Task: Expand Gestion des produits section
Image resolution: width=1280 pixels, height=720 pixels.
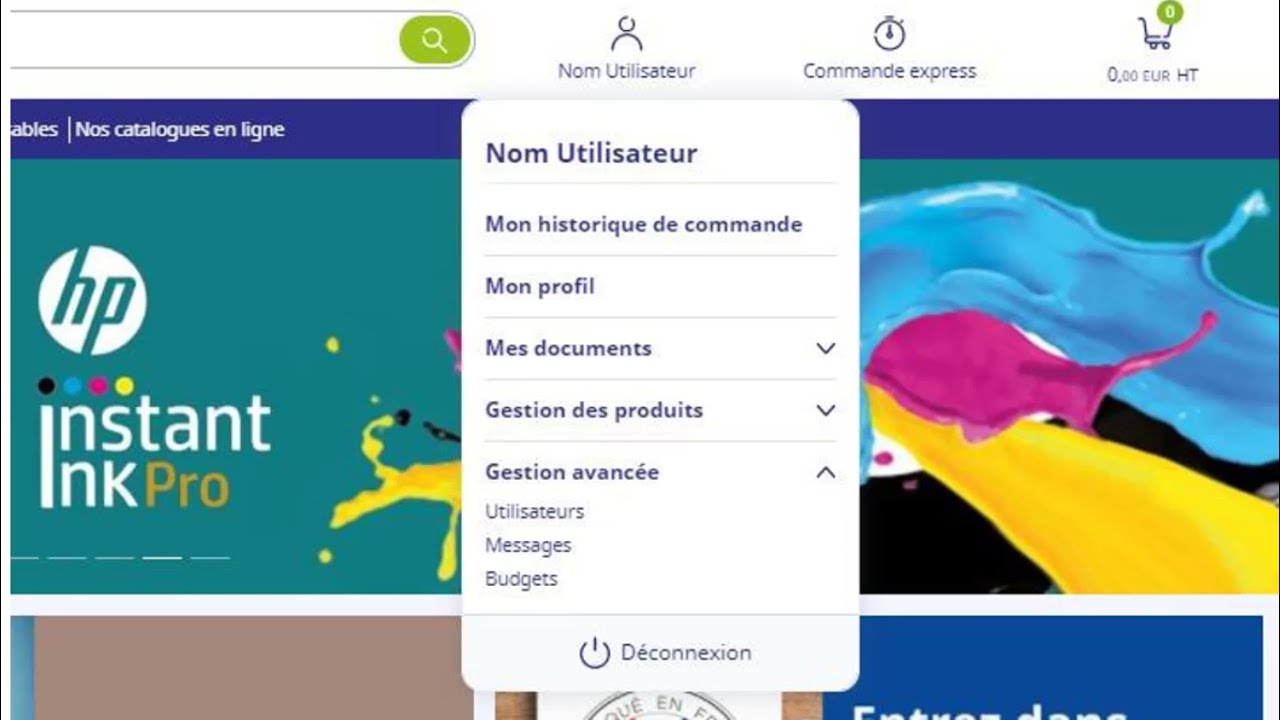Action: coord(660,410)
